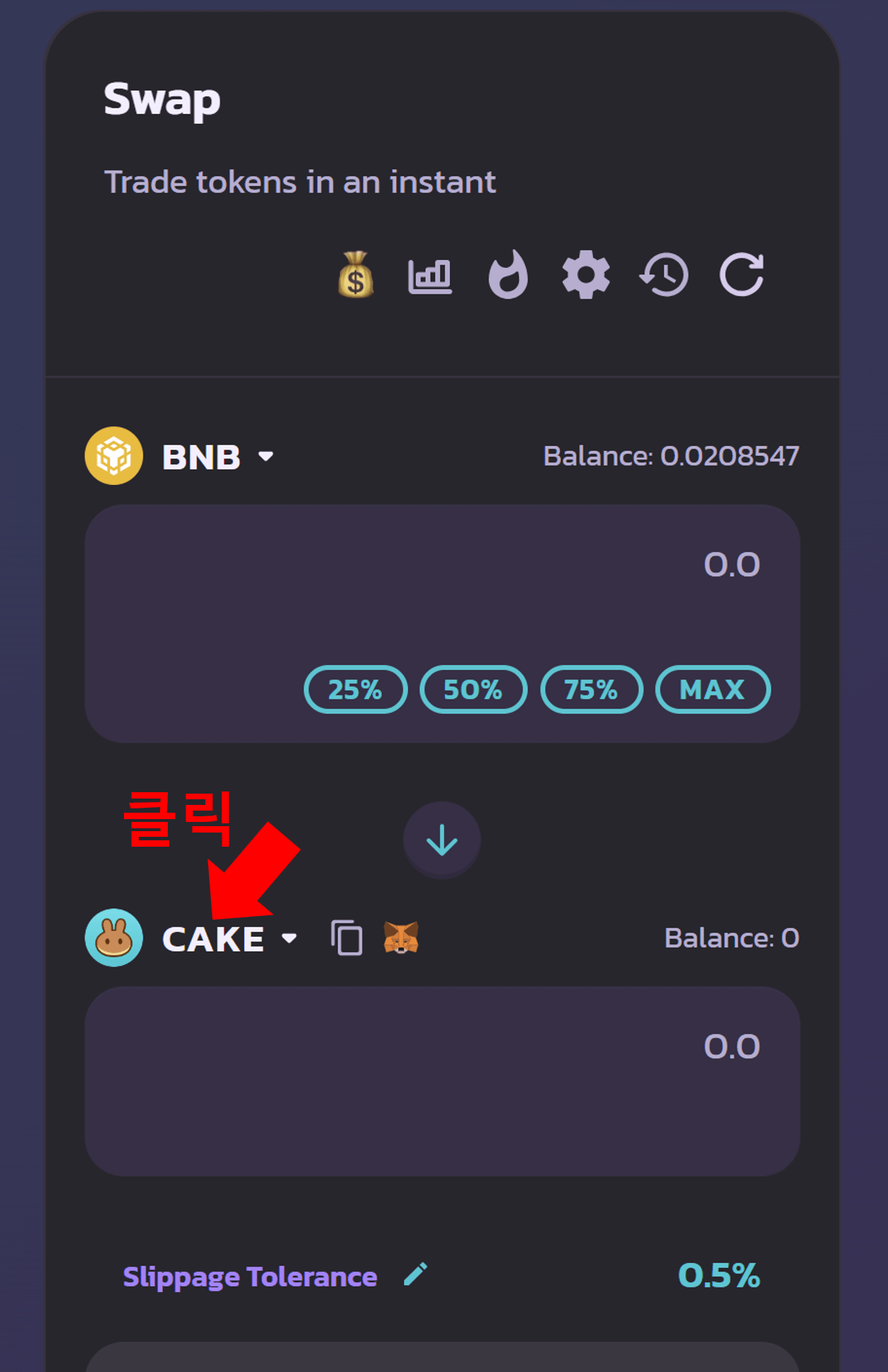This screenshot has height=1372, width=888.
Task: Open the price chart icon
Action: pyautogui.click(x=431, y=276)
